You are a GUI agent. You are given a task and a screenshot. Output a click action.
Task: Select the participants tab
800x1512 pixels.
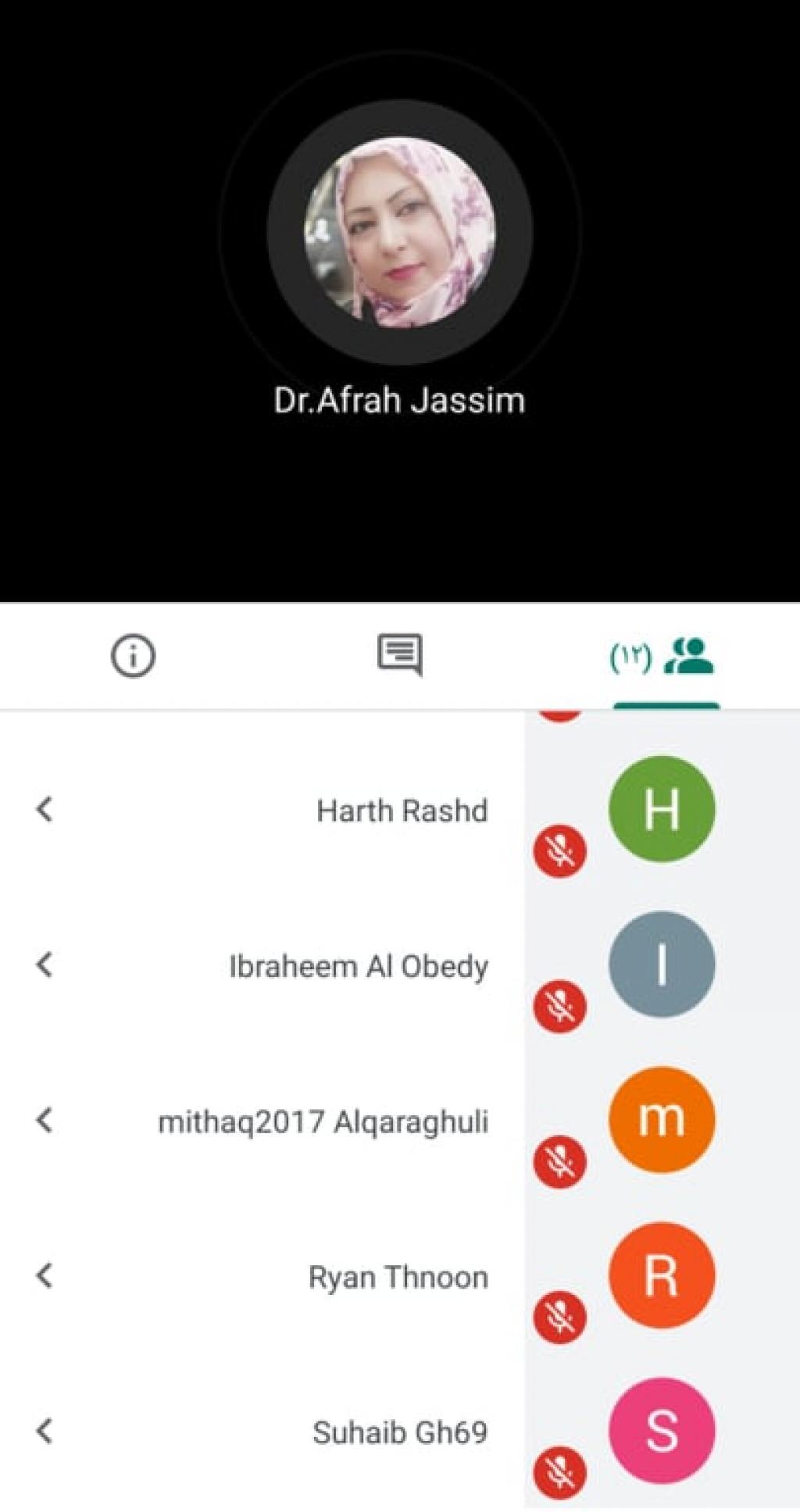[664, 656]
